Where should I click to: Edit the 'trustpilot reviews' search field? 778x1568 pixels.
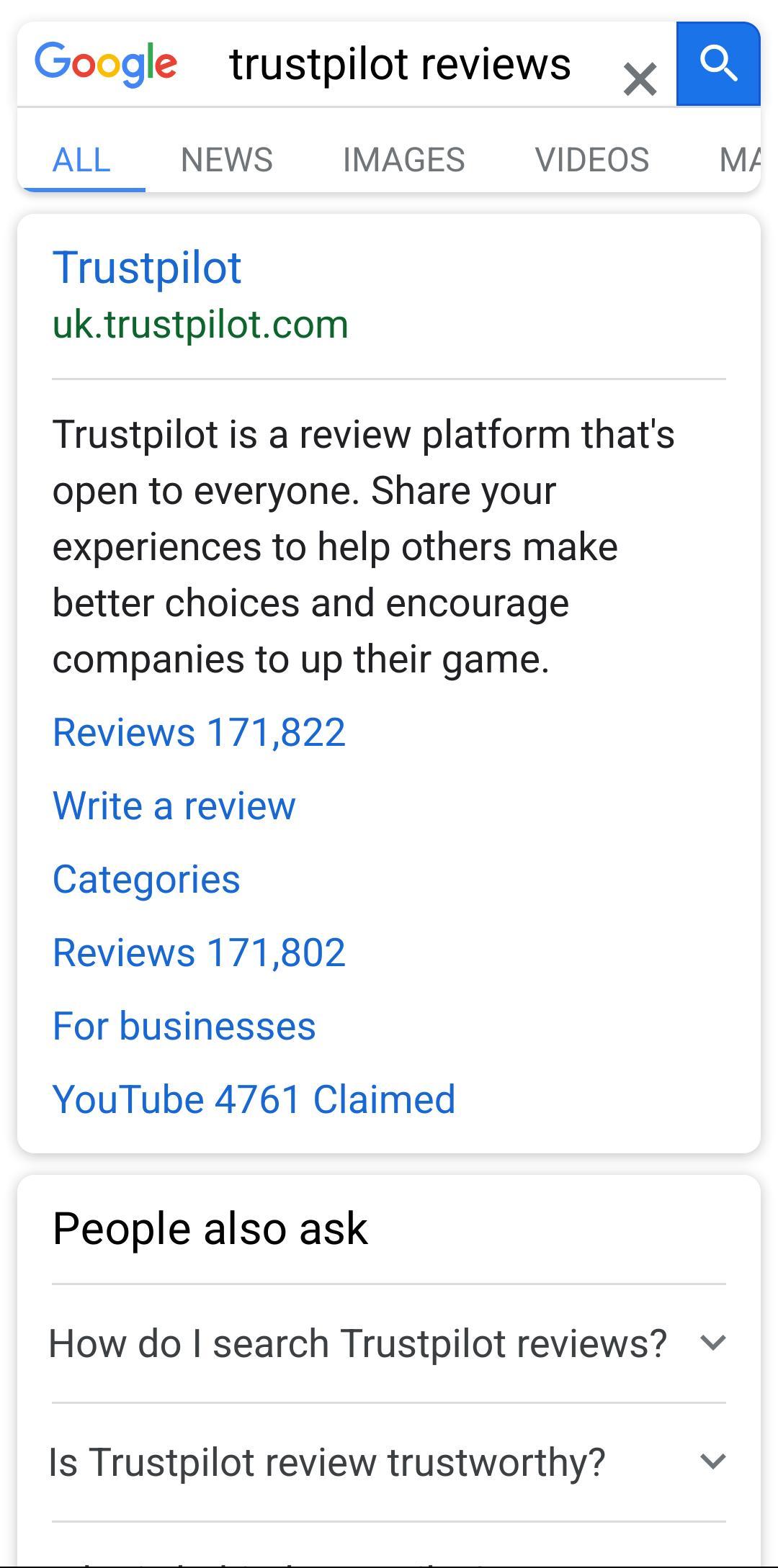tap(400, 65)
